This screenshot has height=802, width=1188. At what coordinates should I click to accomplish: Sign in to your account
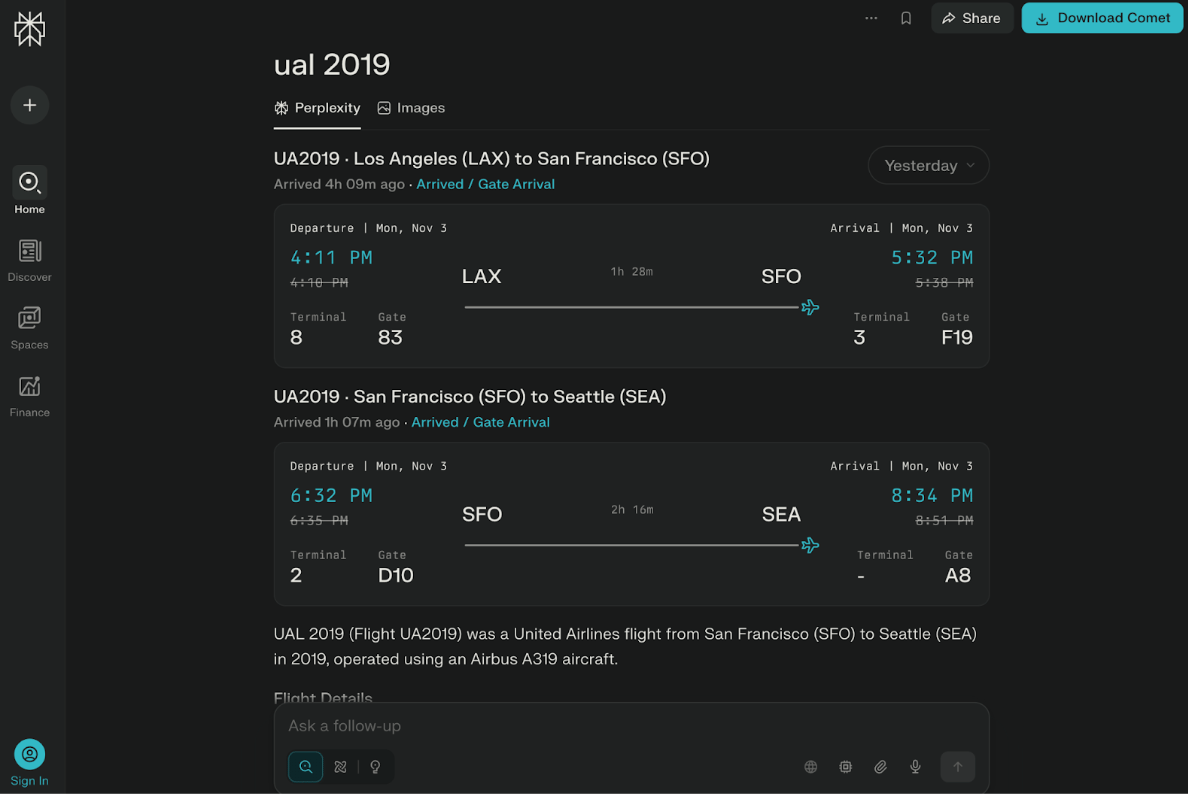[30, 763]
